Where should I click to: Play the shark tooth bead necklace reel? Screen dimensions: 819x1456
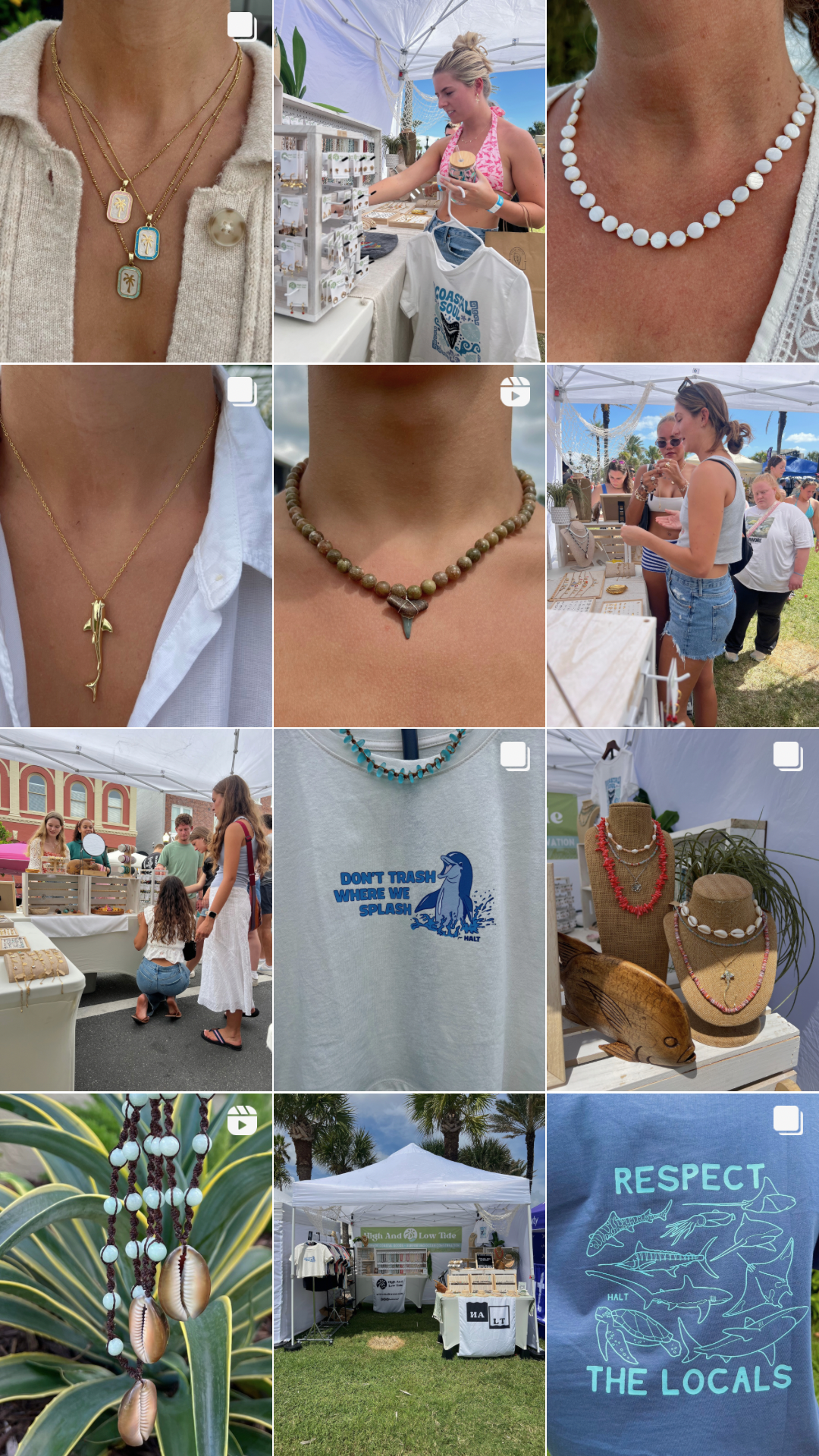click(x=409, y=545)
